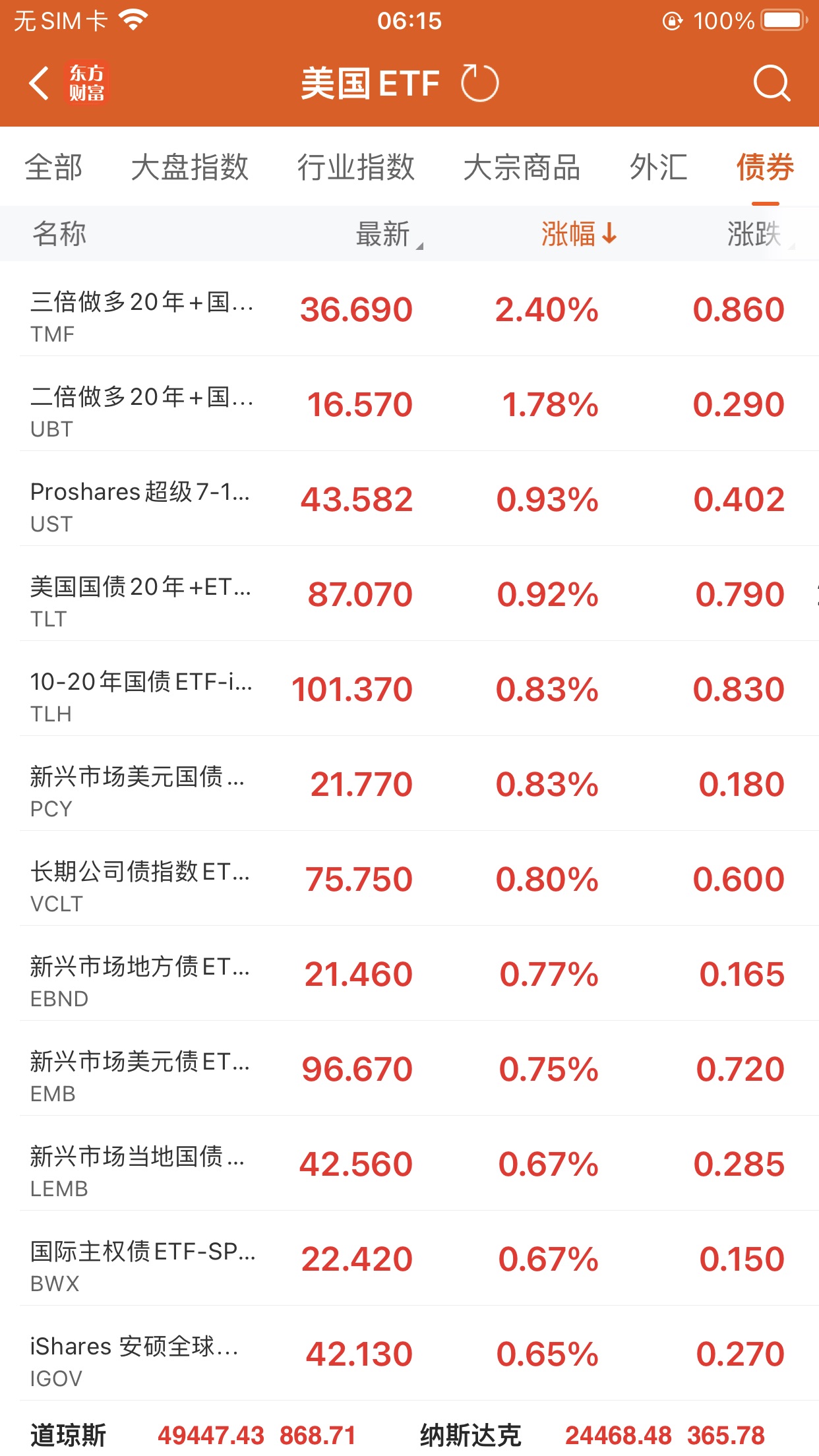Open the TMF quote row
The height and width of the screenshot is (1456, 819).
pyautogui.click(x=409, y=309)
